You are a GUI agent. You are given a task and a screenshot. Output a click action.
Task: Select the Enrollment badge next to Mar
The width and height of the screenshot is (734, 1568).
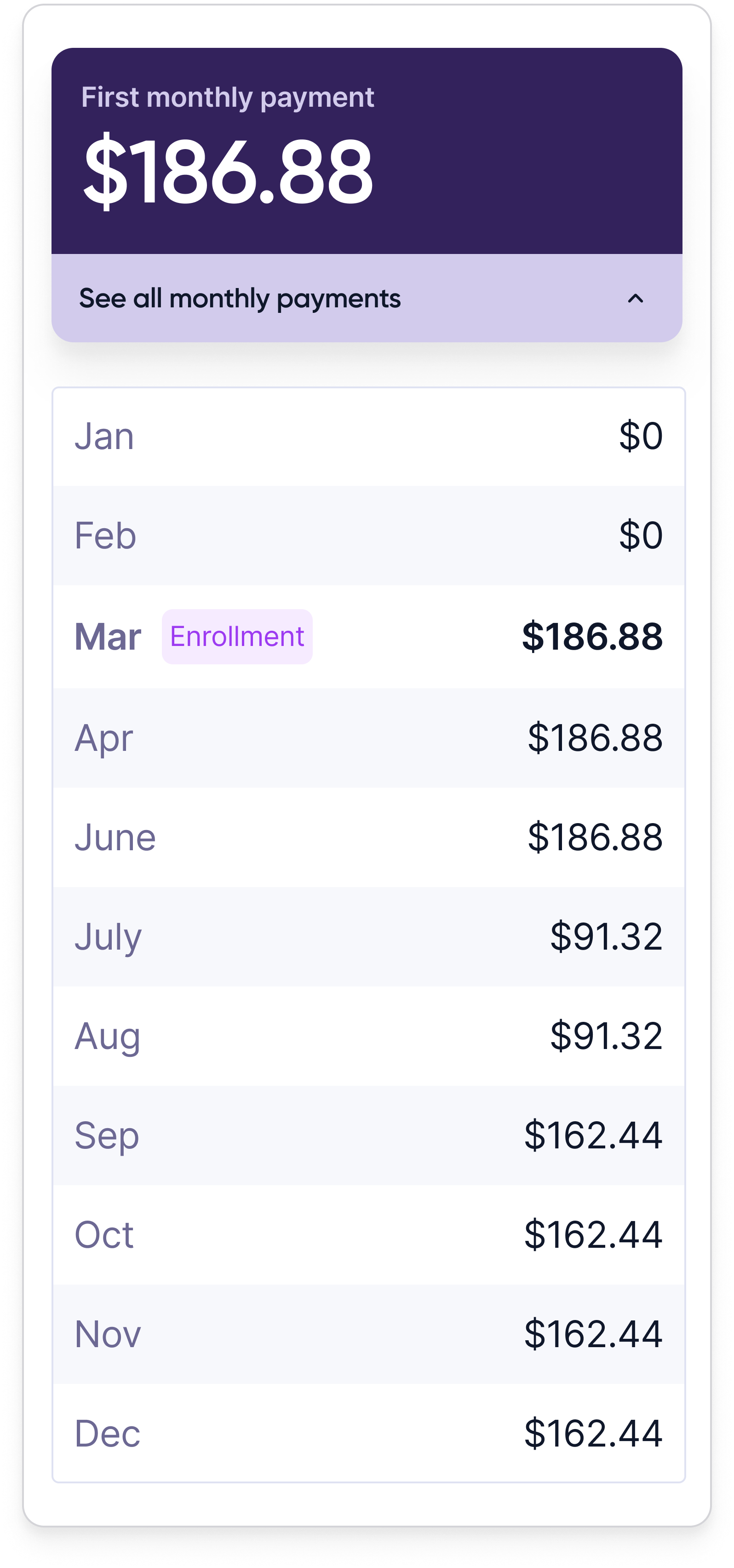[x=237, y=637]
